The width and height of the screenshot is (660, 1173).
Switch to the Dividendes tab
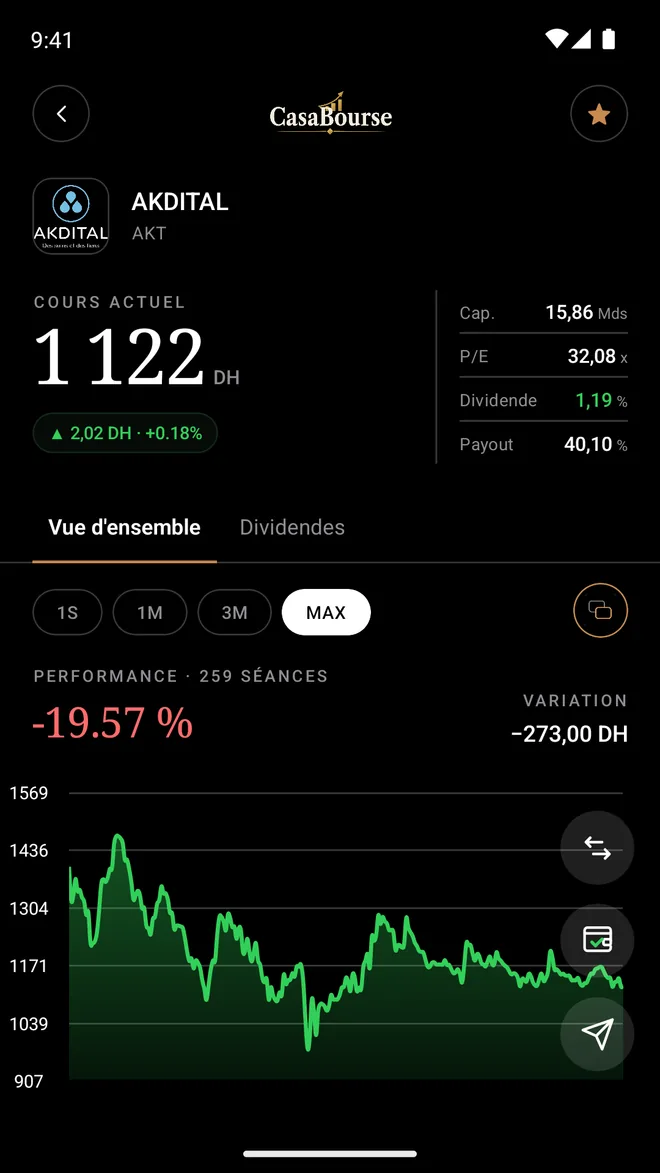[x=292, y=527]
